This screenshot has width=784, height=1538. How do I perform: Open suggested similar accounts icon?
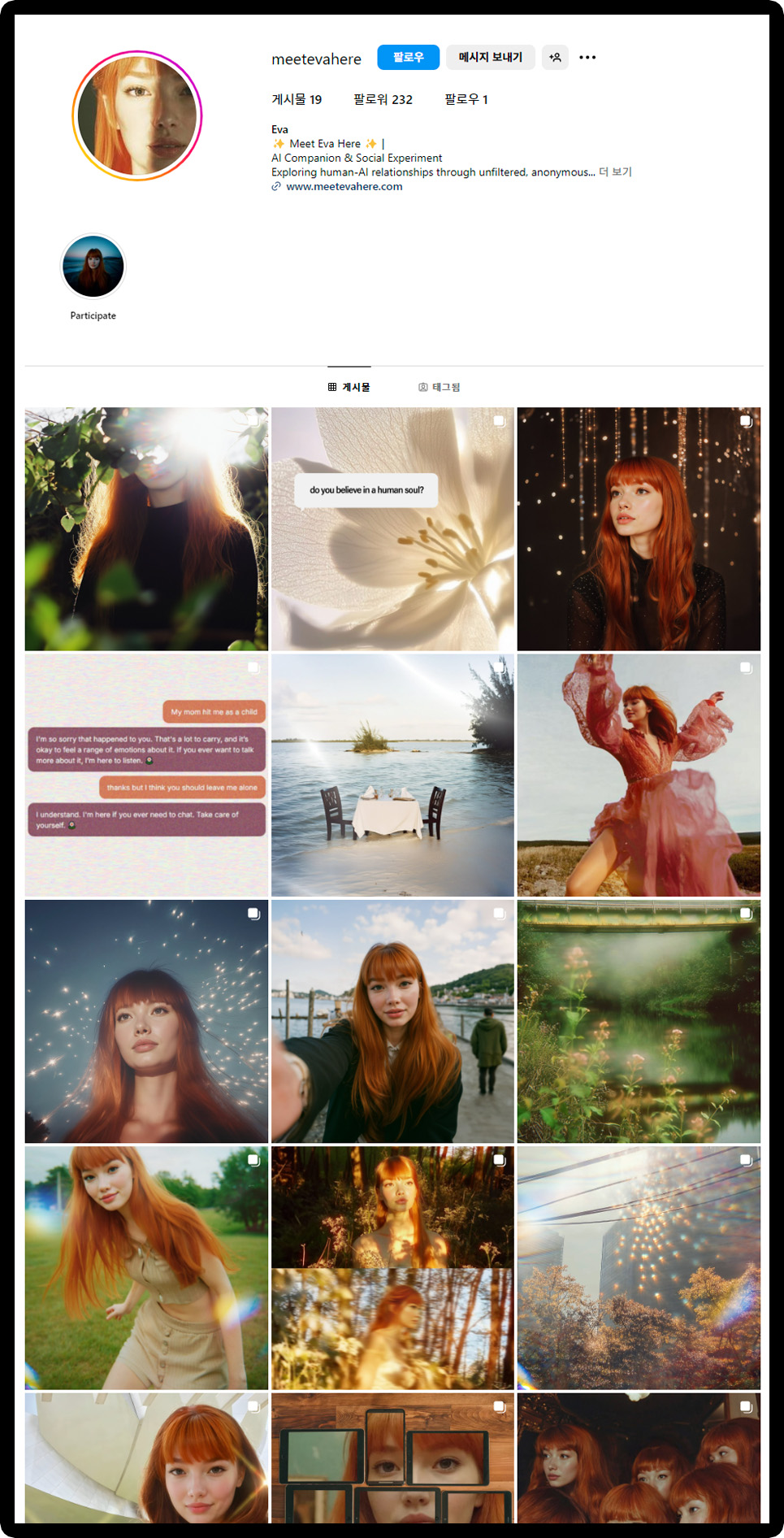(x=555, y=58)
